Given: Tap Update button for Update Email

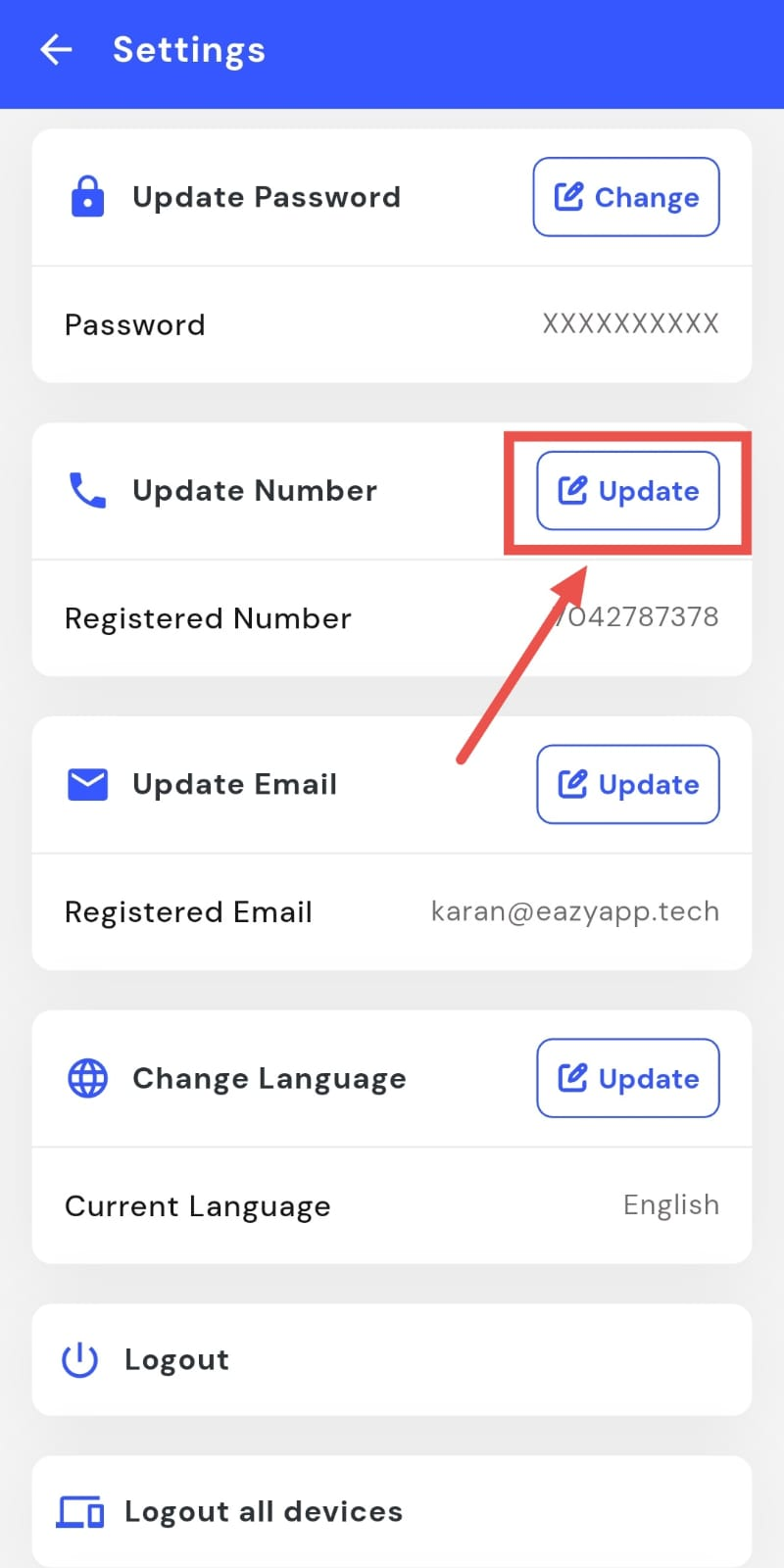Looking at the screenshot, I should (x=628, y=784).
